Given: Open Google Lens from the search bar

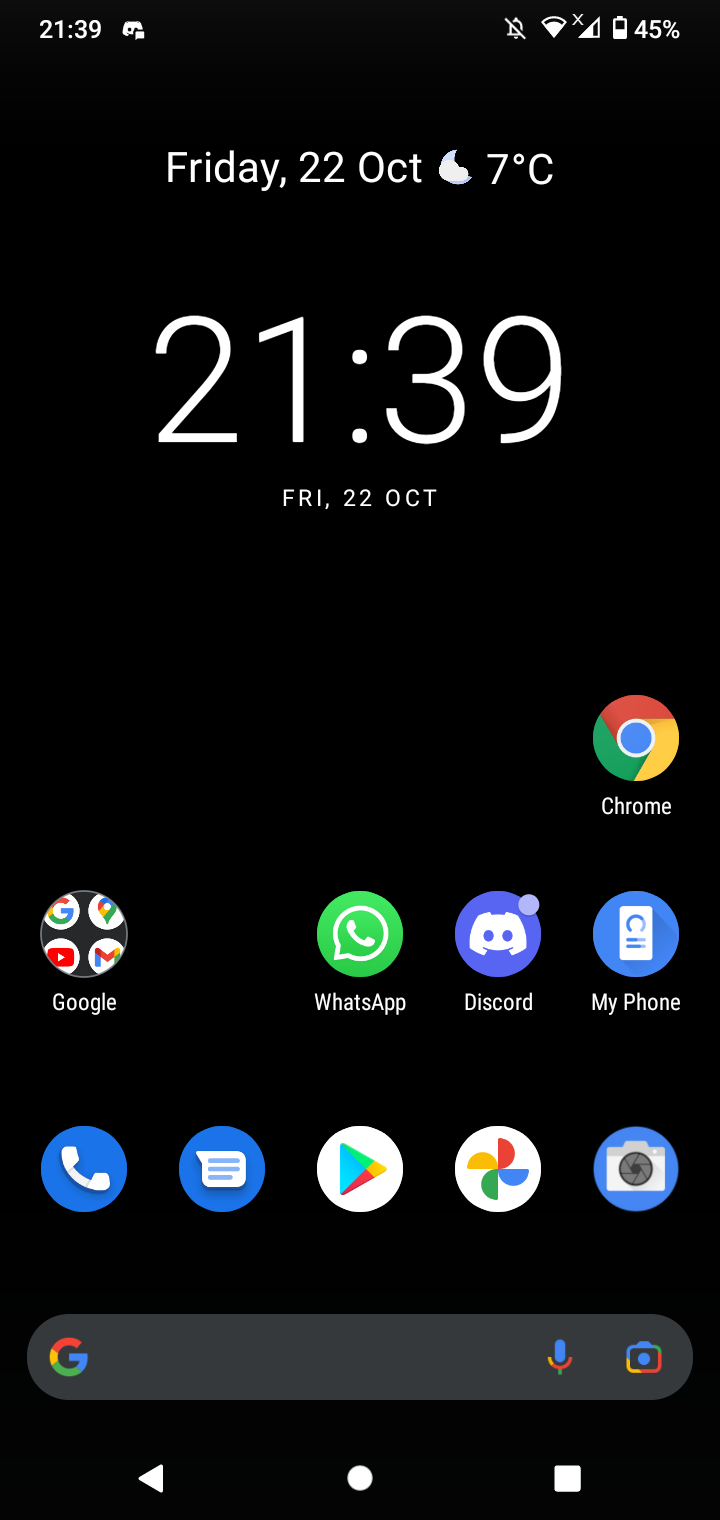Looking at the screenshot, I should (644, 1357).
